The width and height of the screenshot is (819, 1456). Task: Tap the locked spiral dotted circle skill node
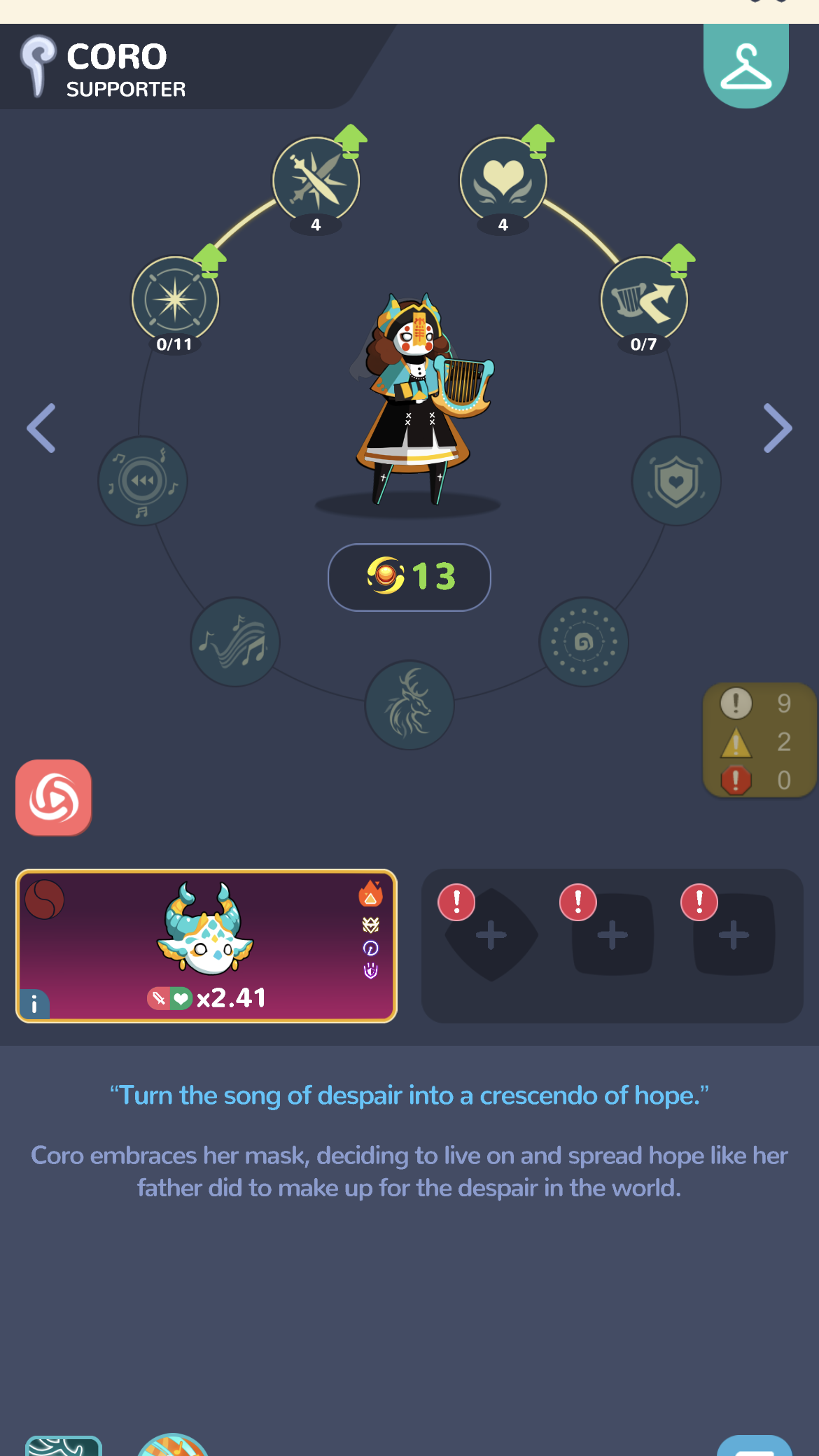584,641
